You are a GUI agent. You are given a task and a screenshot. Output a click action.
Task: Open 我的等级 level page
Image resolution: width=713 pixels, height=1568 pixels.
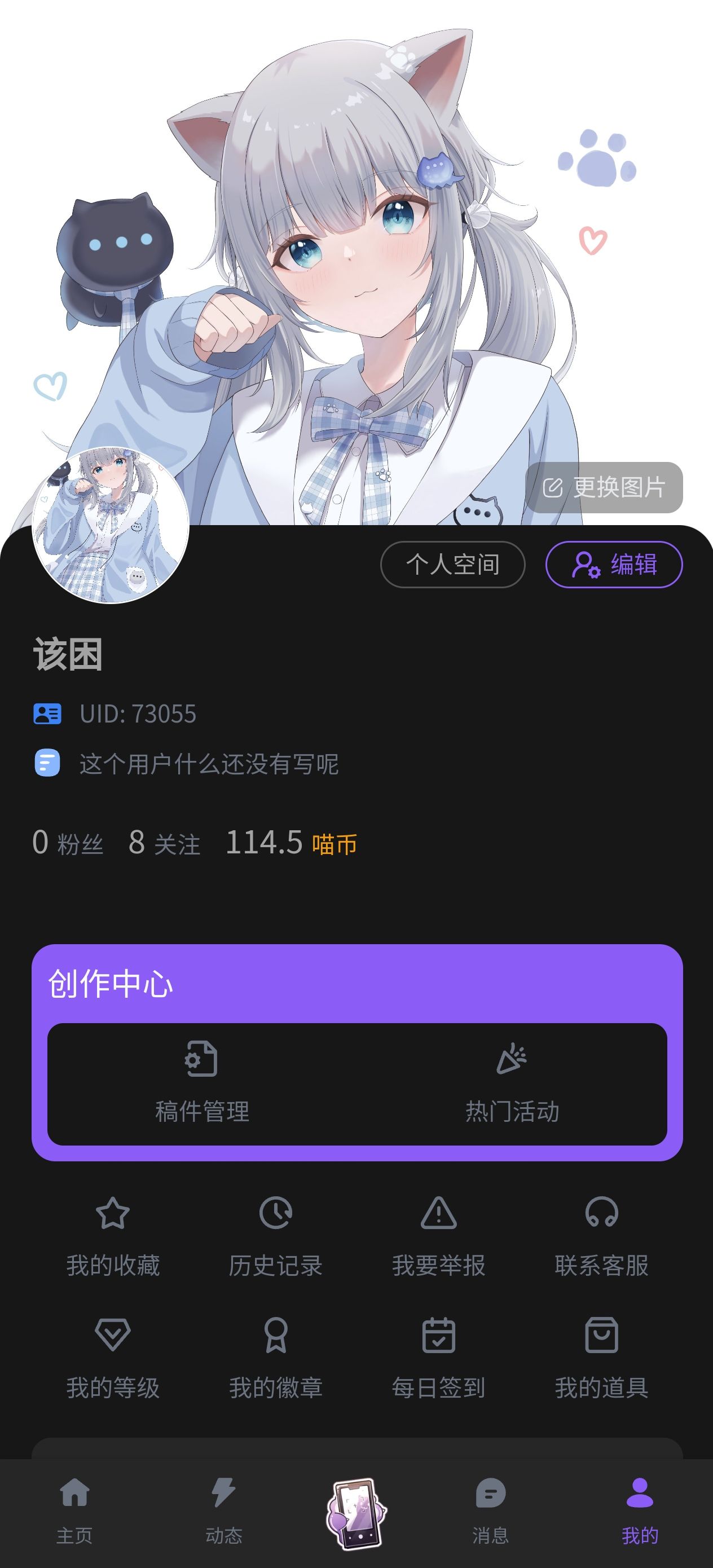point(113,1358)
